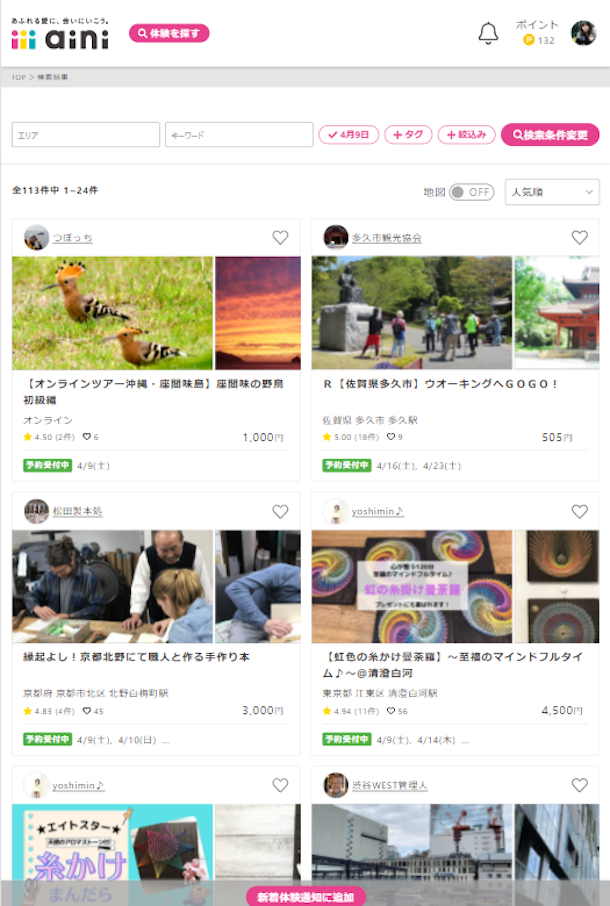Open the タグ filter chip
The image size is (610, 906).
[x=408, y=135]
